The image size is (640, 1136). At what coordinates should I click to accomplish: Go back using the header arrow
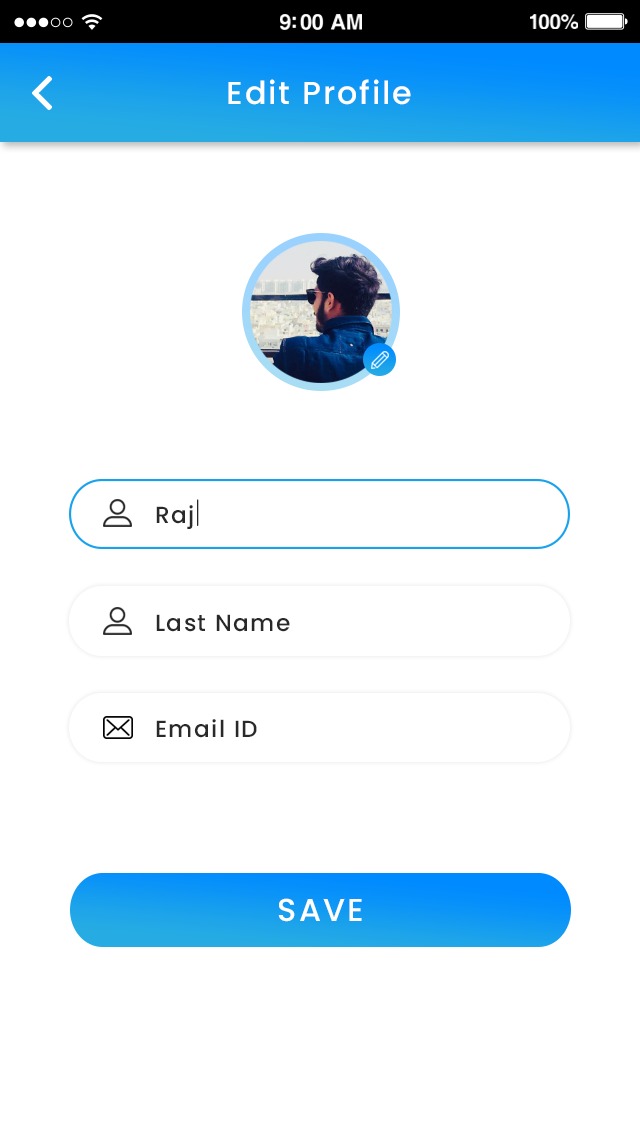pos(42,93)
